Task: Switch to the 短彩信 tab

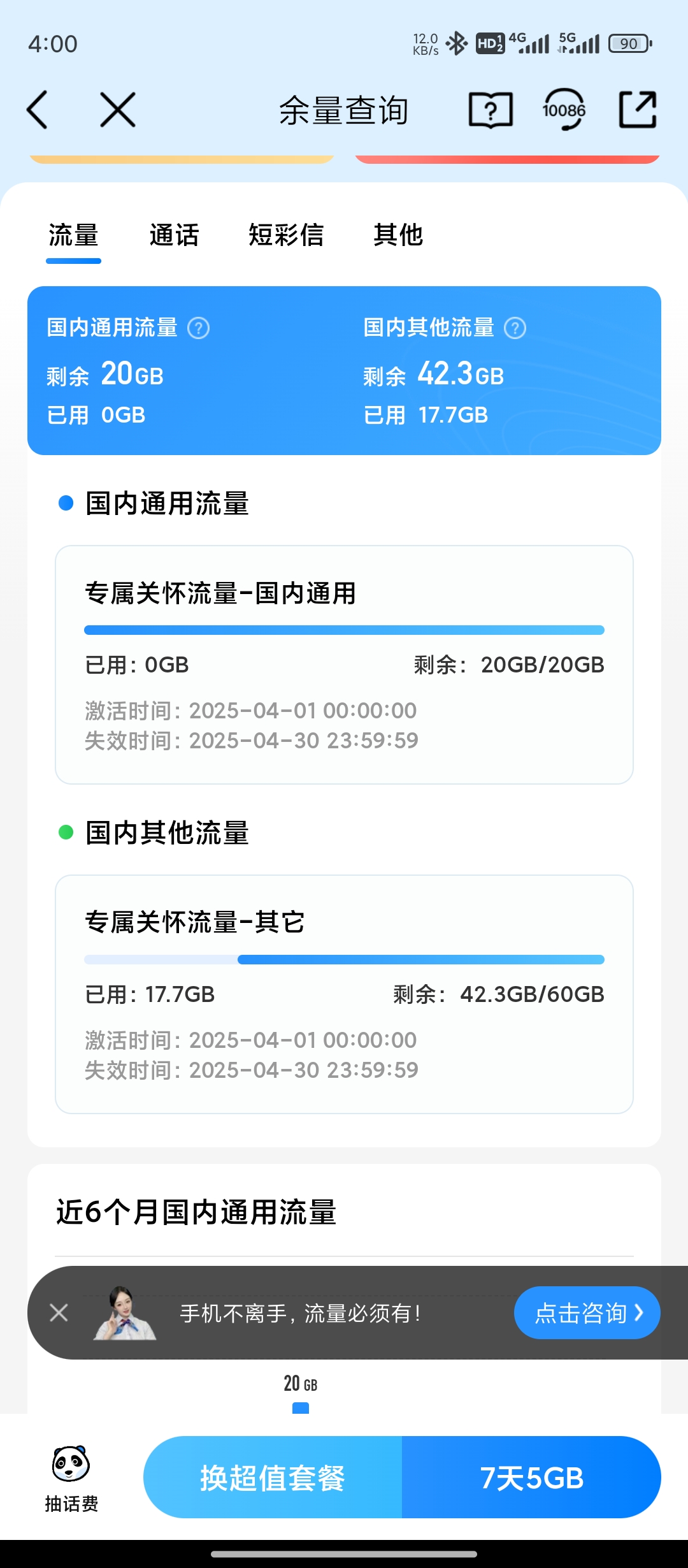Action: pos(286,235)
